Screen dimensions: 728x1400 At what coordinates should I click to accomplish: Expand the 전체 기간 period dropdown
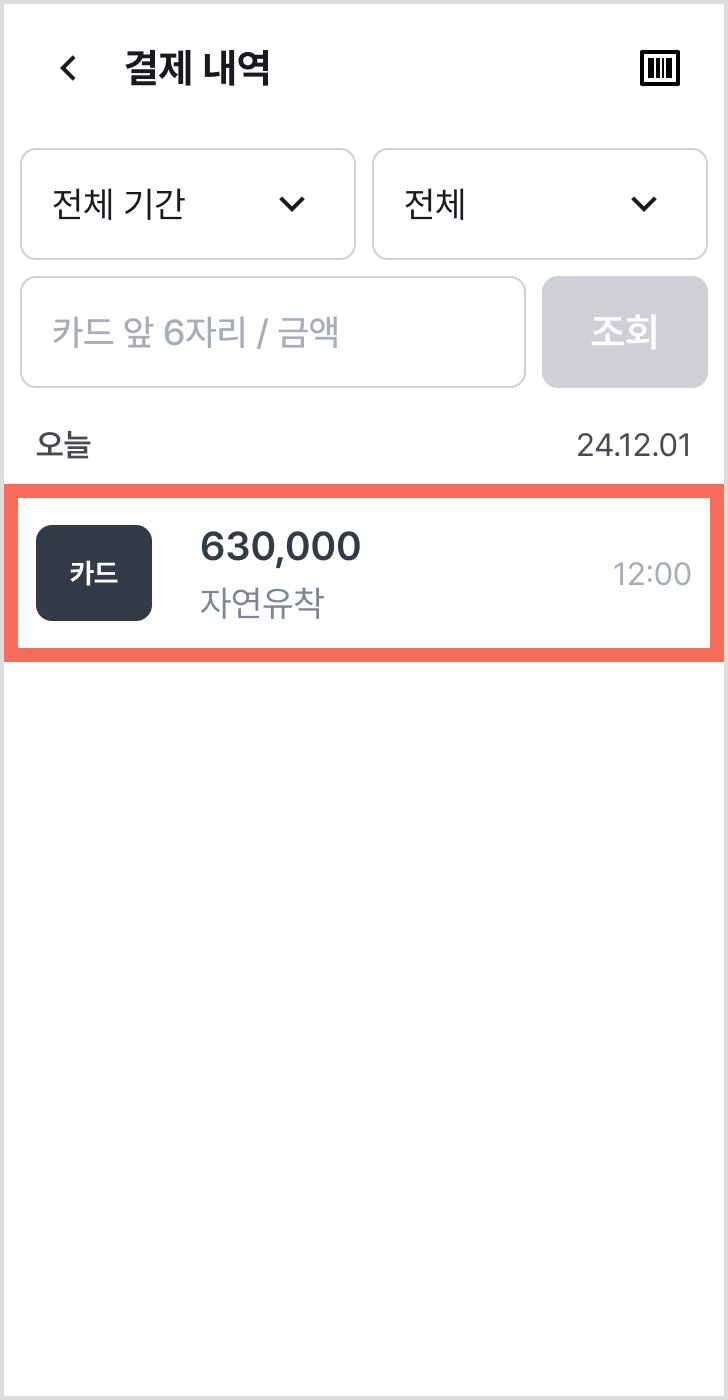188,204
